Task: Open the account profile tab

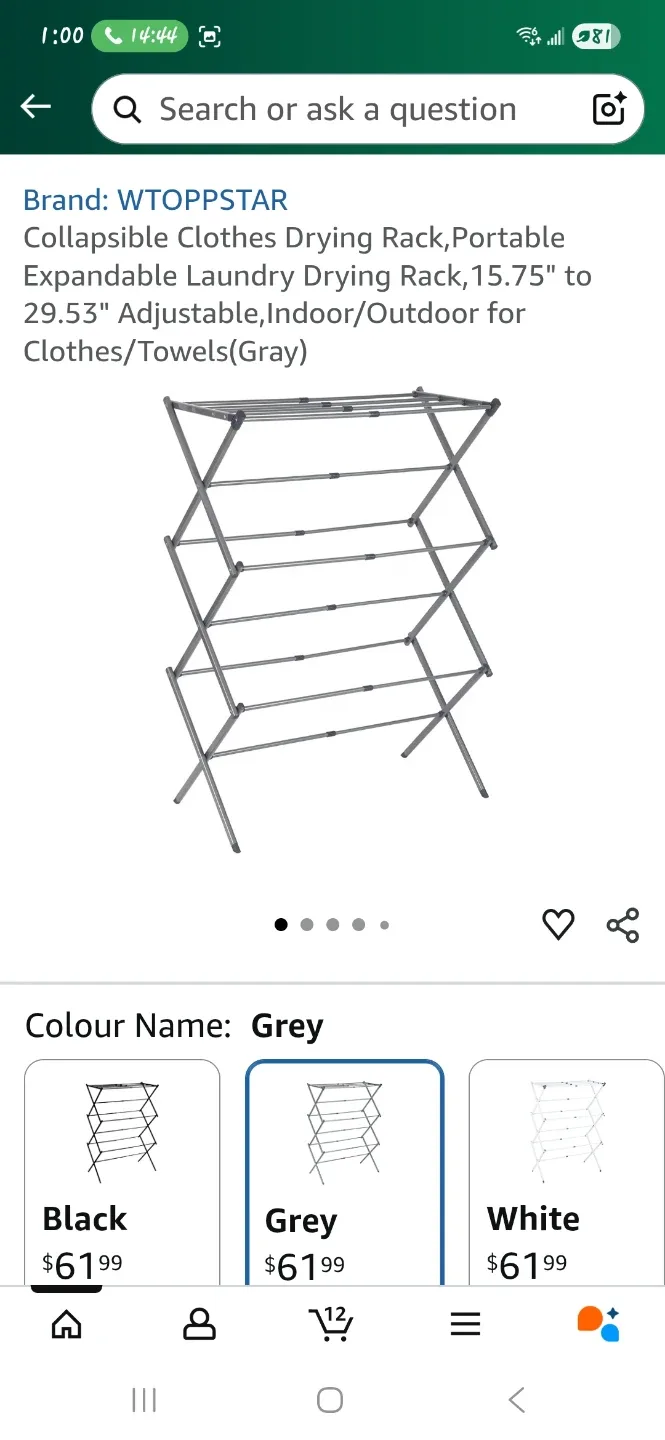Action: pyautogui.click(x=199, y=1324)
